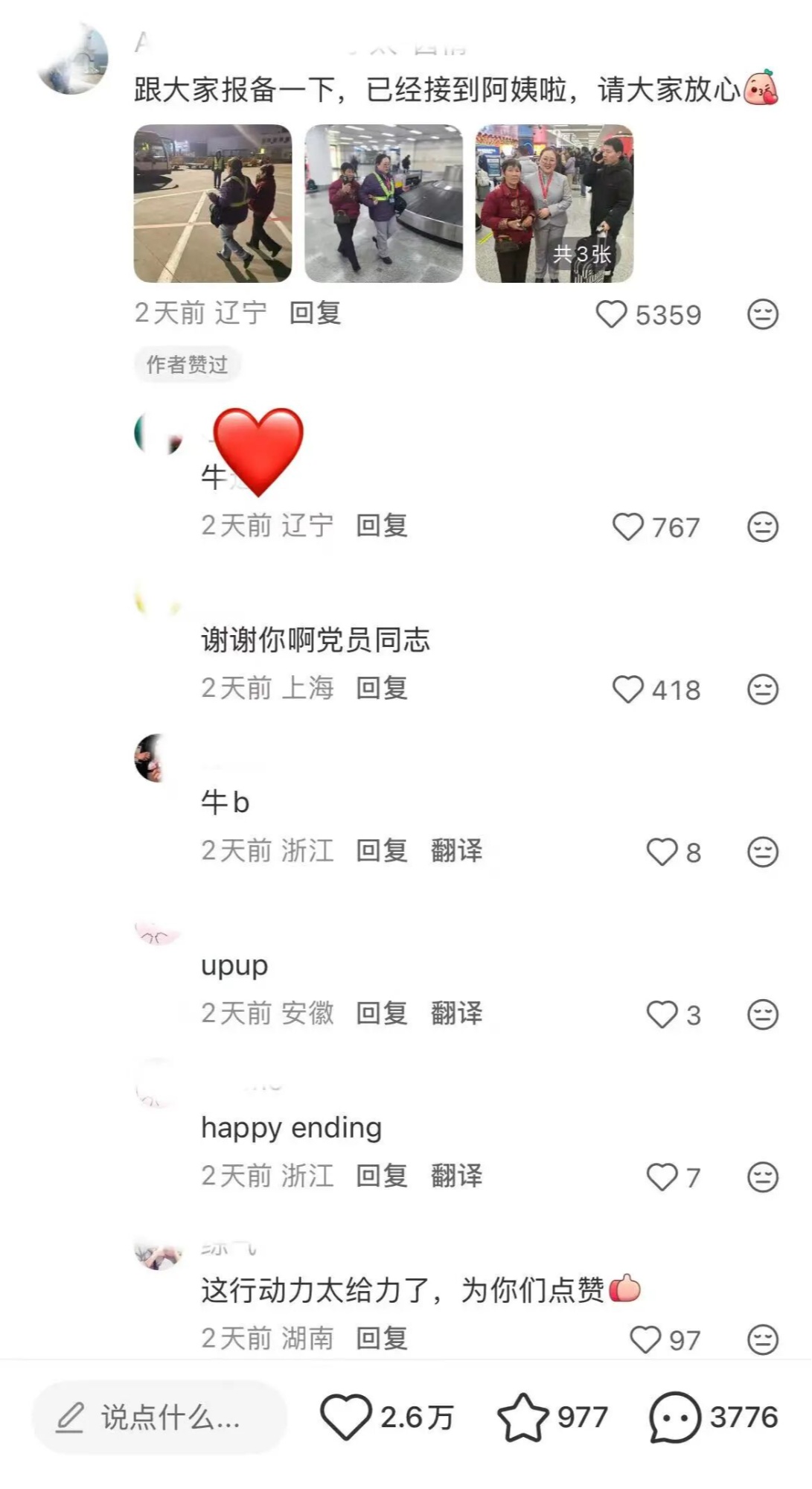Open the 3776 comments bubble
Viewport: 812px width, 1489px height.
tap(675, 1416)
